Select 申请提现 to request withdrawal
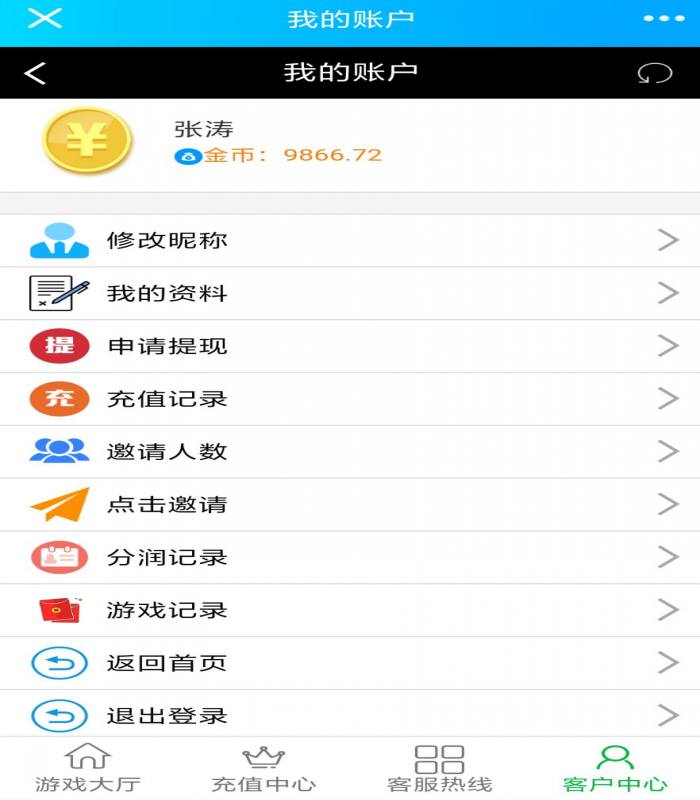This screenshot has height=800, width=700. click(x=350, y=346)
